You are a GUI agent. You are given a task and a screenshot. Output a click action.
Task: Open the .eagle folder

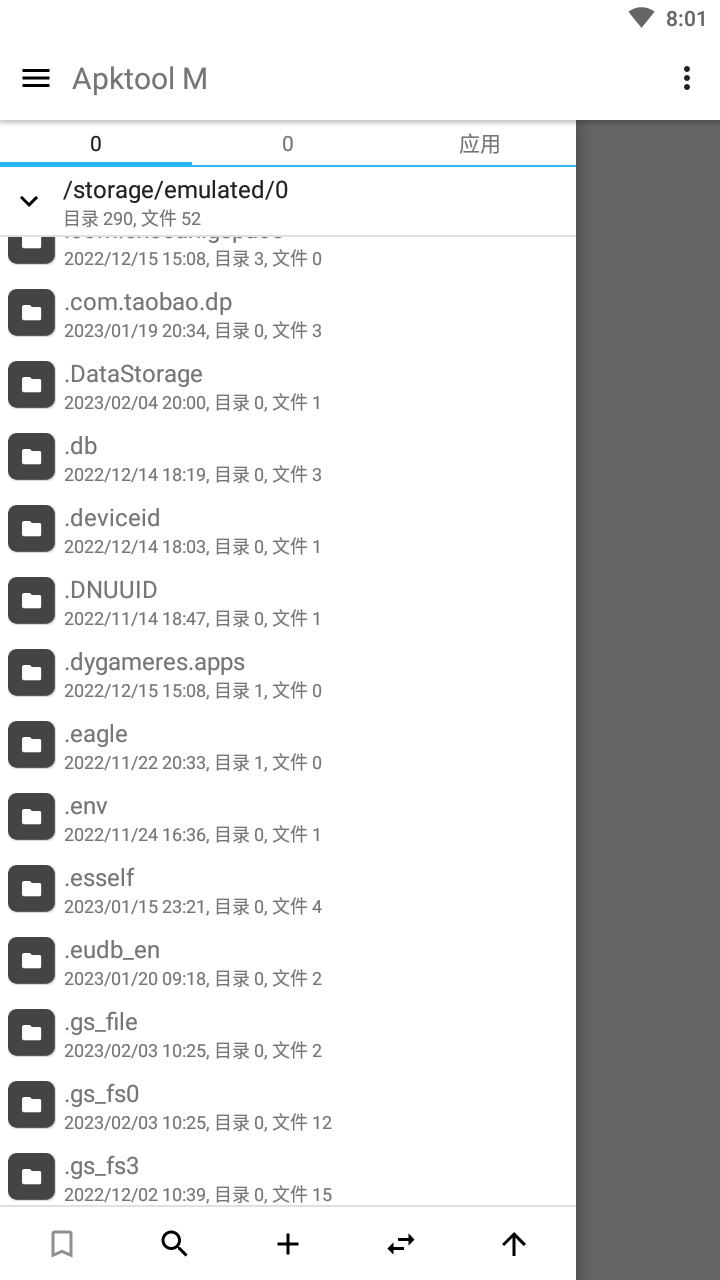[x=288, y=746]
